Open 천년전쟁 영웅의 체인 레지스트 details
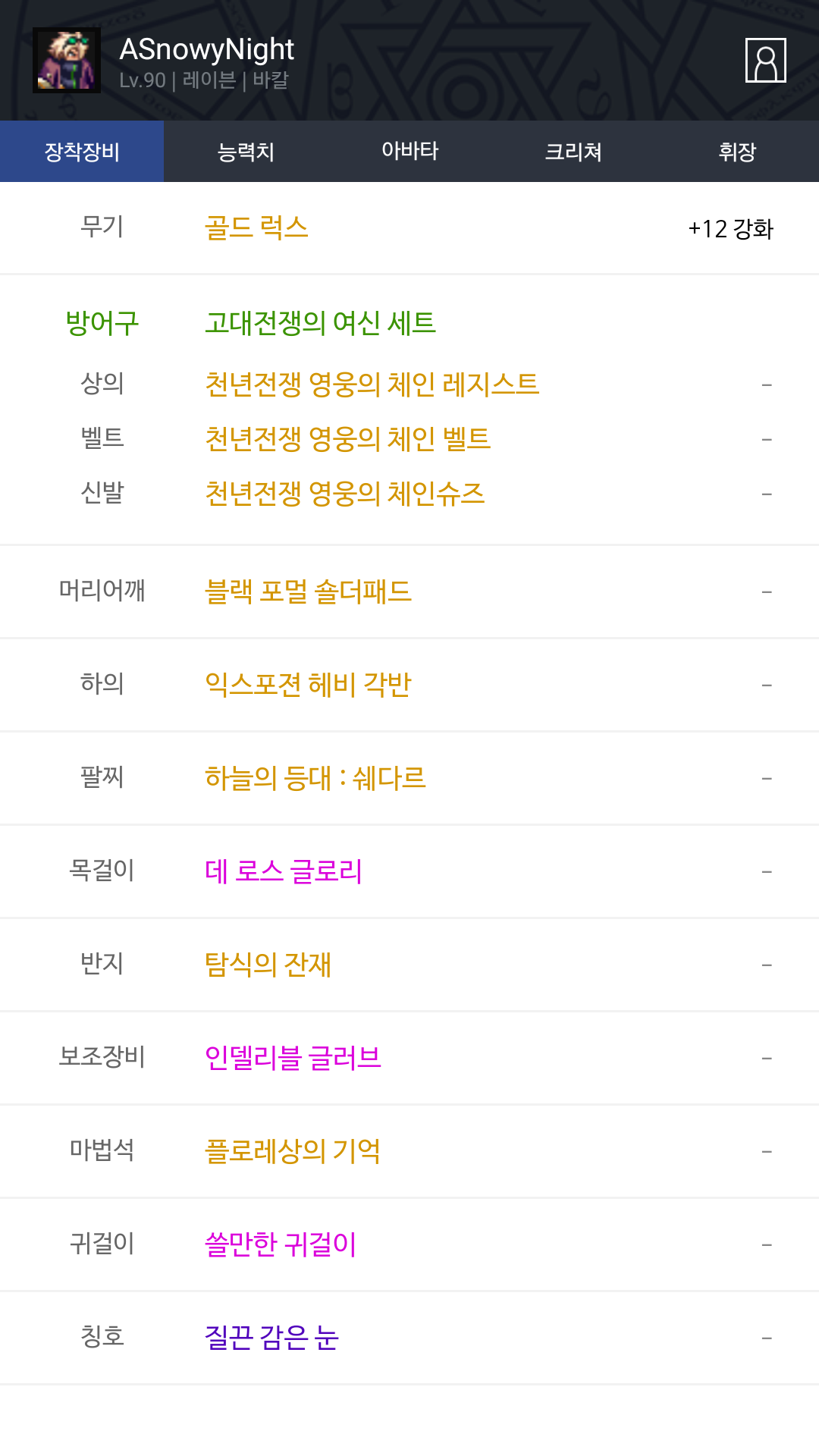 tap(372, 384)
